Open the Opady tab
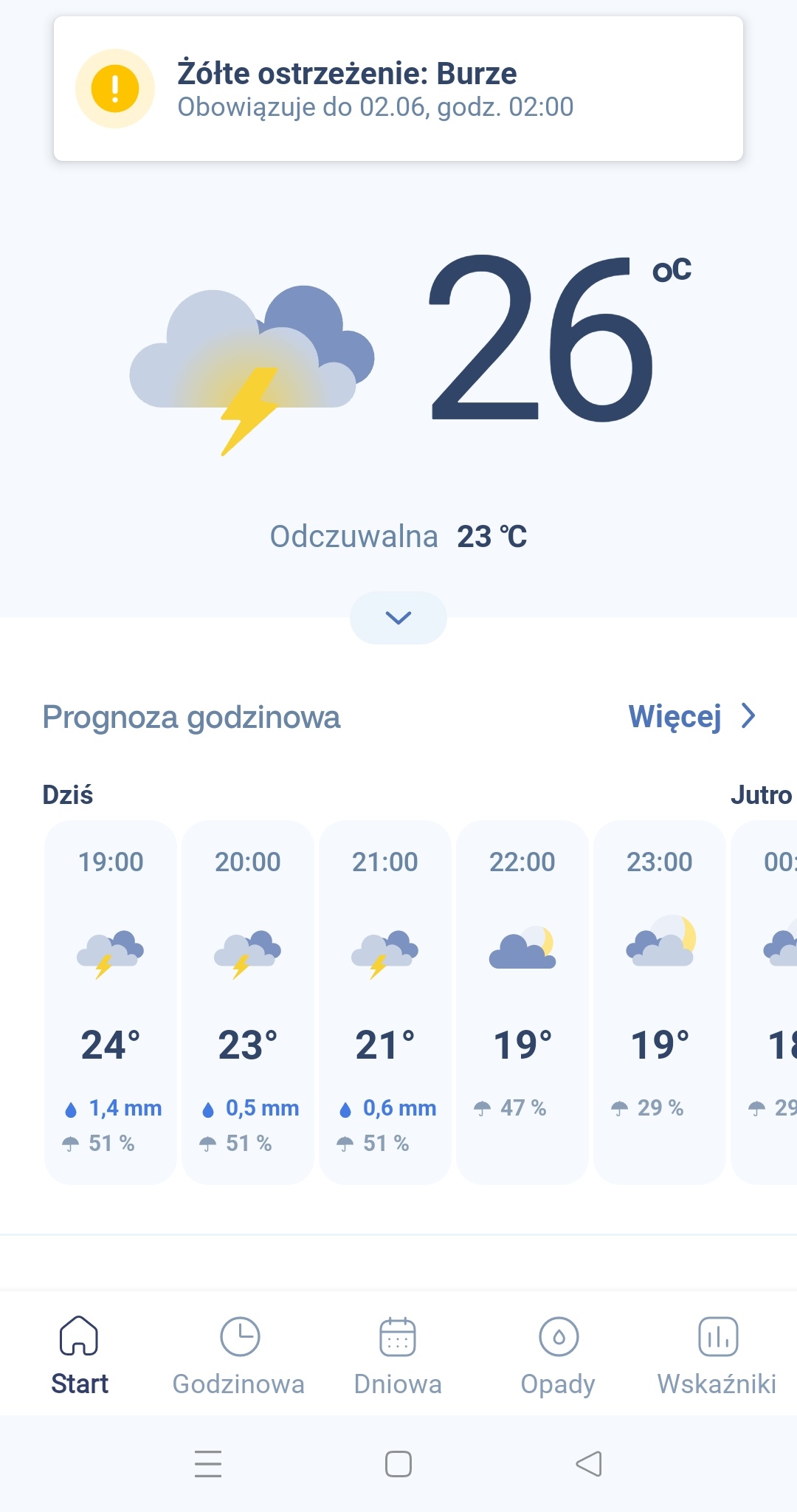 558,1355
